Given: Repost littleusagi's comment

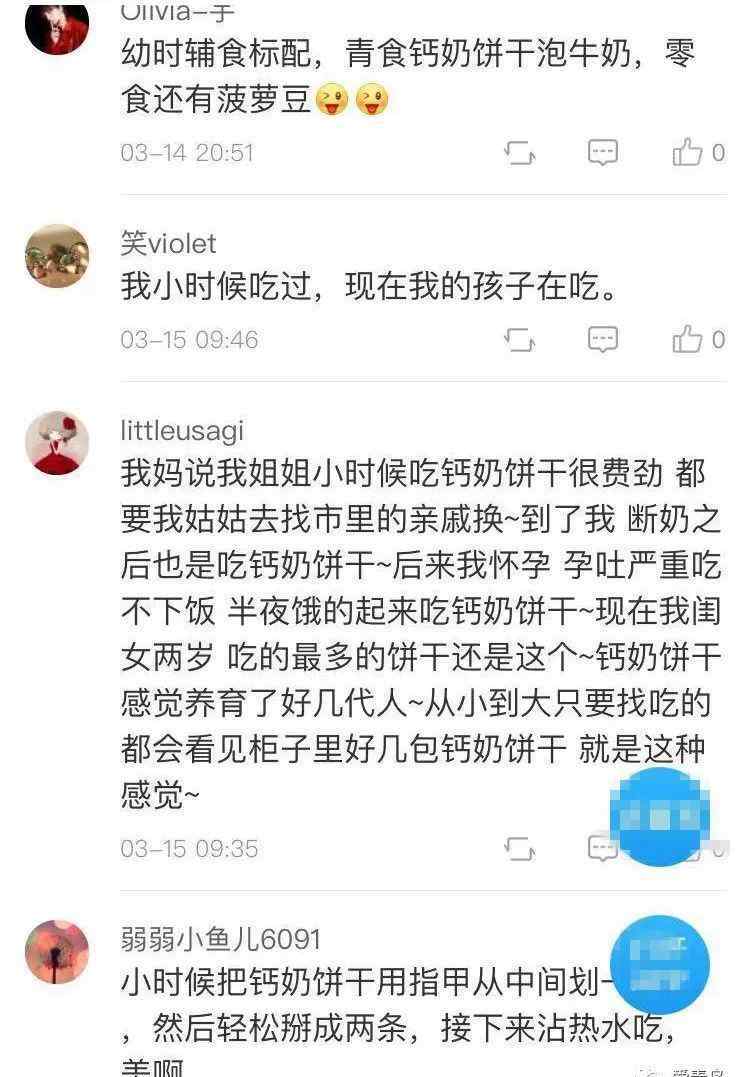Looking at the screenshot, I should (519, 849).
